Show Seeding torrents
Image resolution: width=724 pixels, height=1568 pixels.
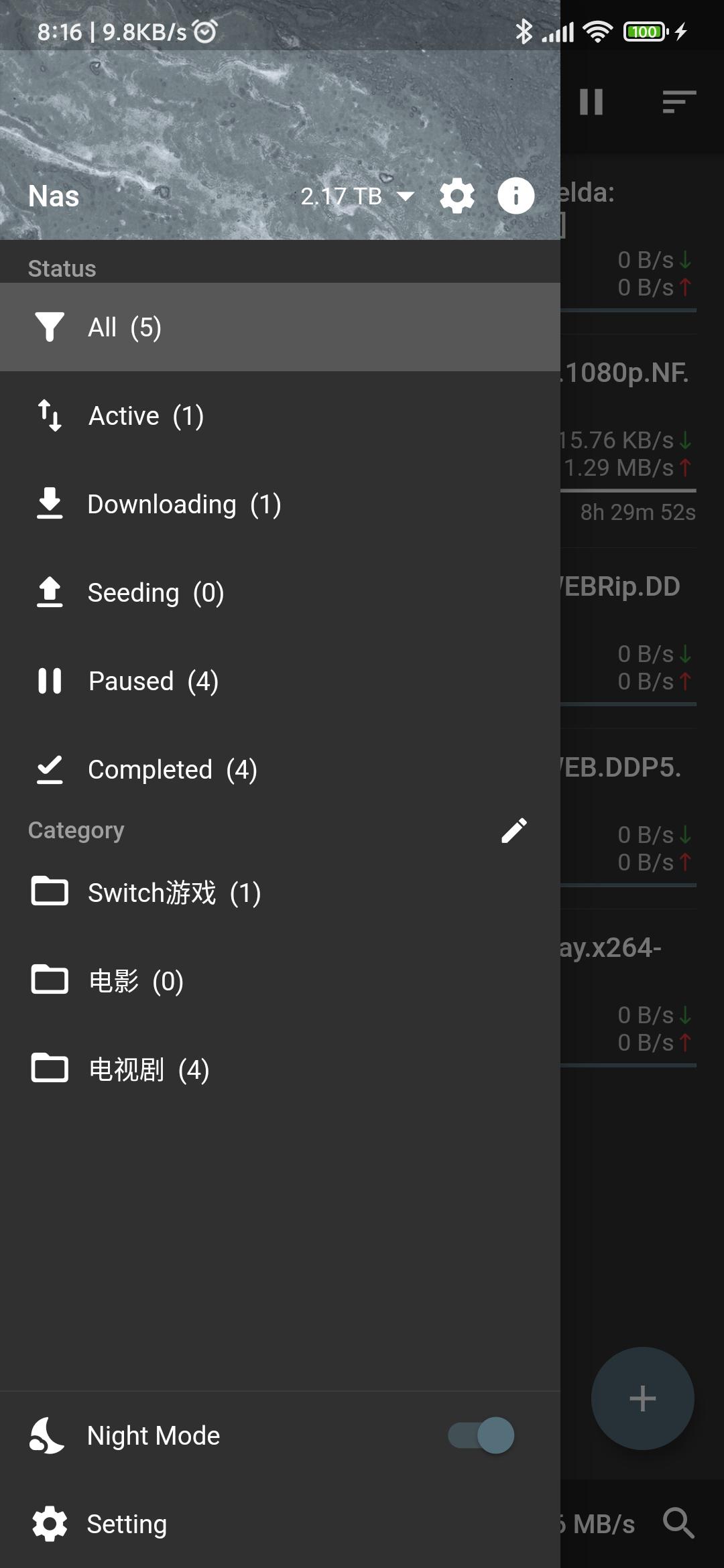tap(280, 592)
